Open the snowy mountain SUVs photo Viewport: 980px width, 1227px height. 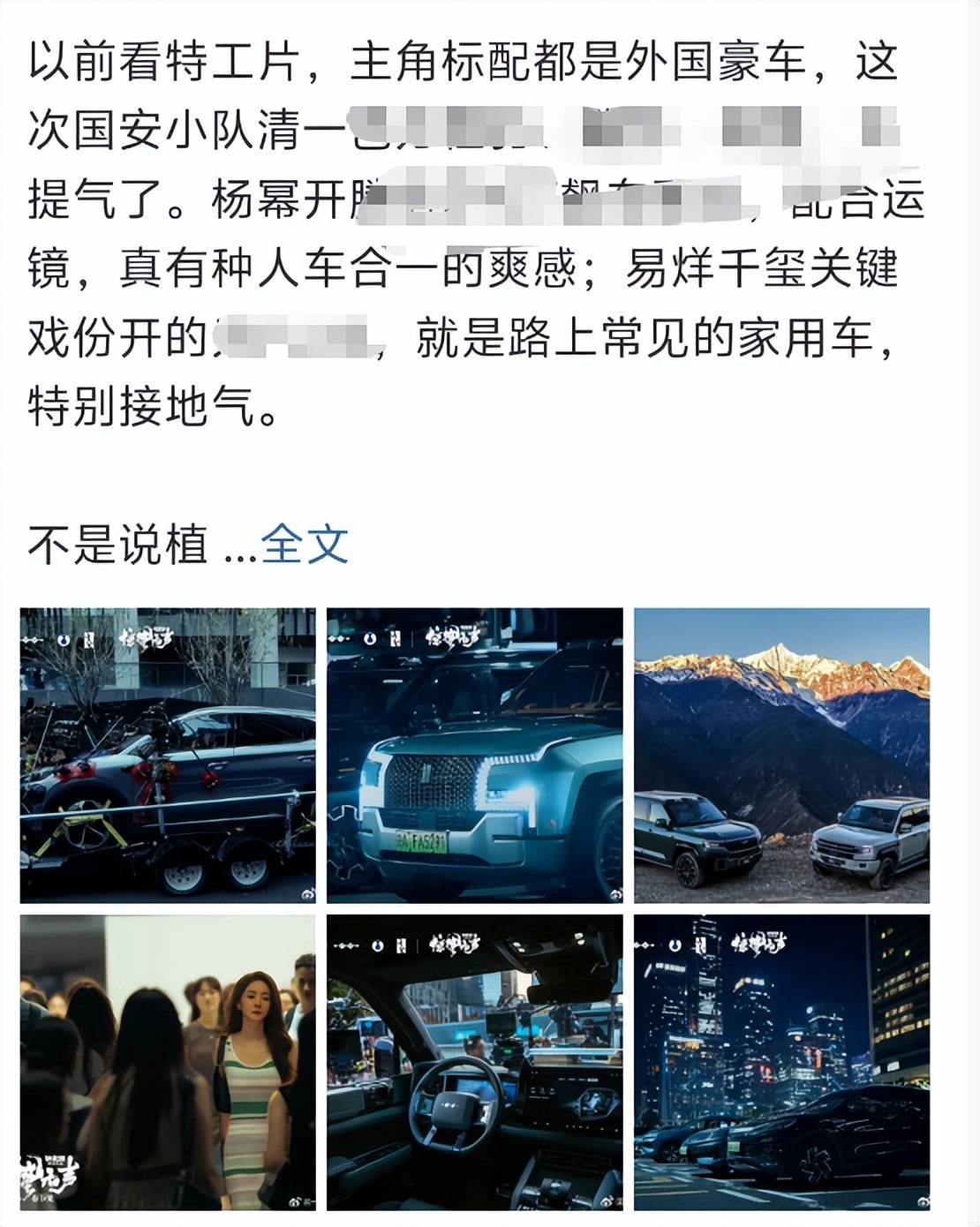coord(781,755)
